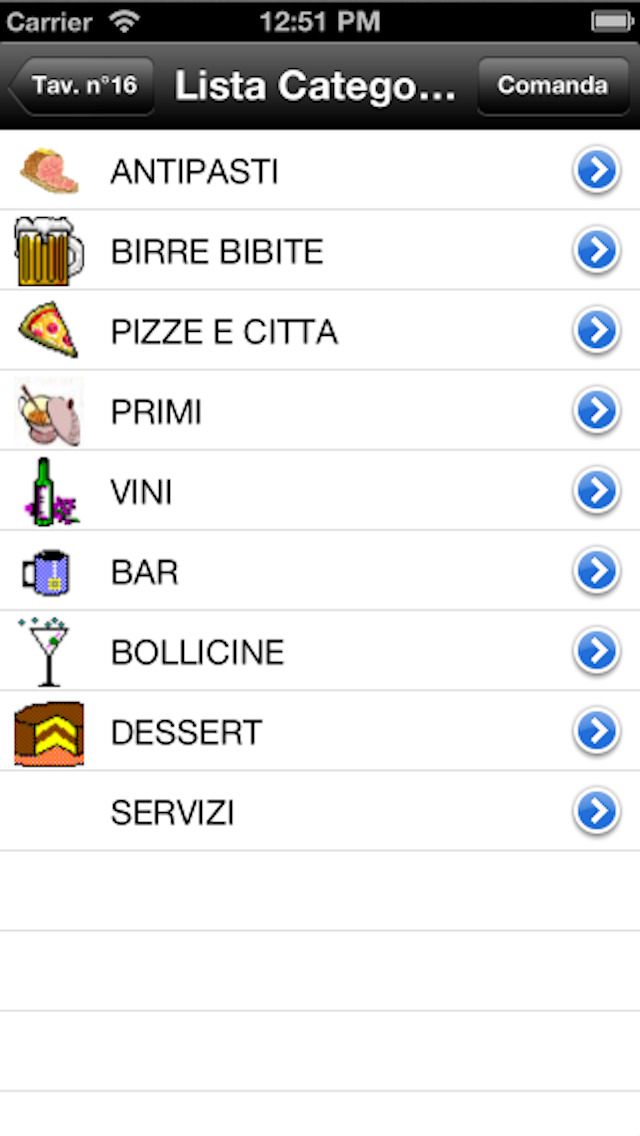Viewport: 640px width, 1136px height.
Task: Open the ANTIPASTI category
Action: coord(320,170)
